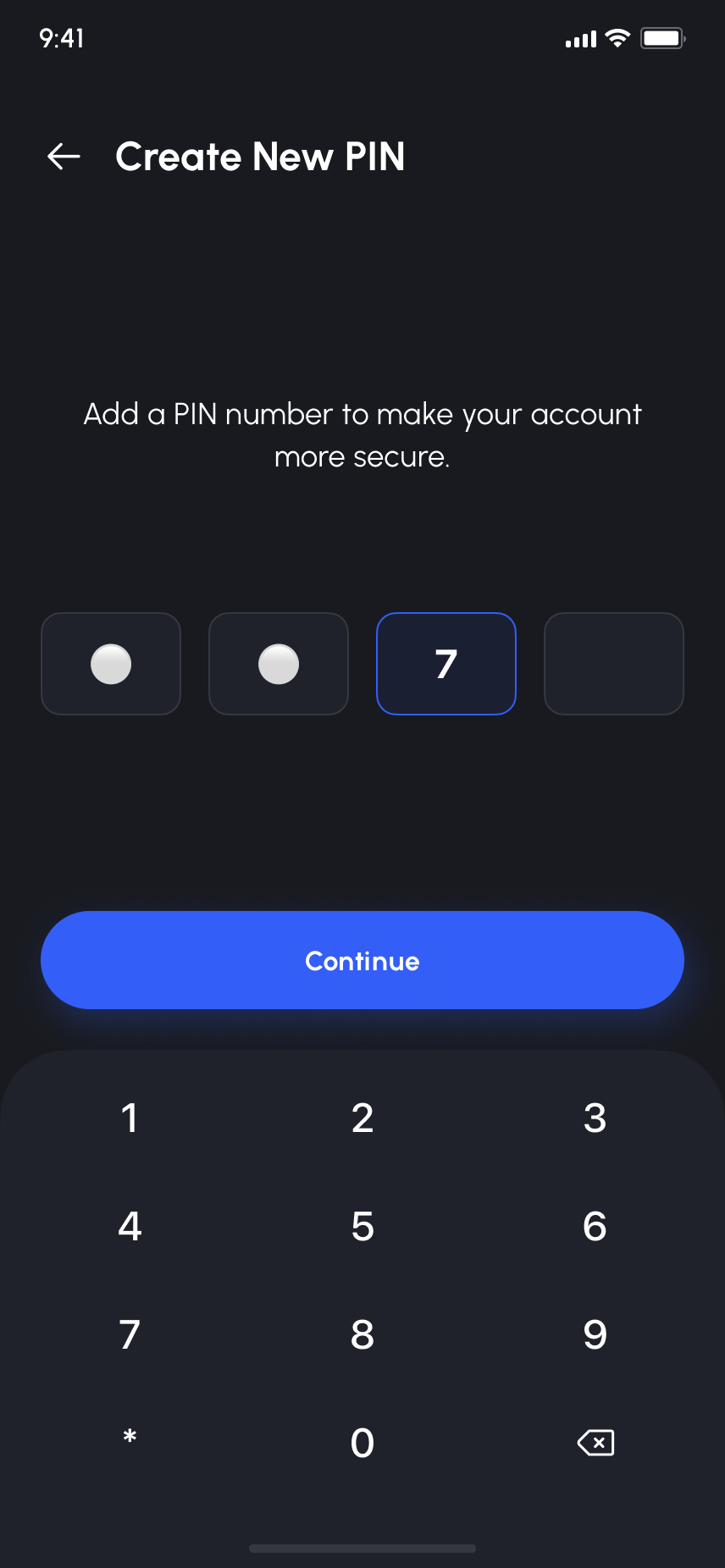Screen dimensions: 725x1568
Task: Enter digit 1 on the keypad
Action: click(x=130, y=1118)
